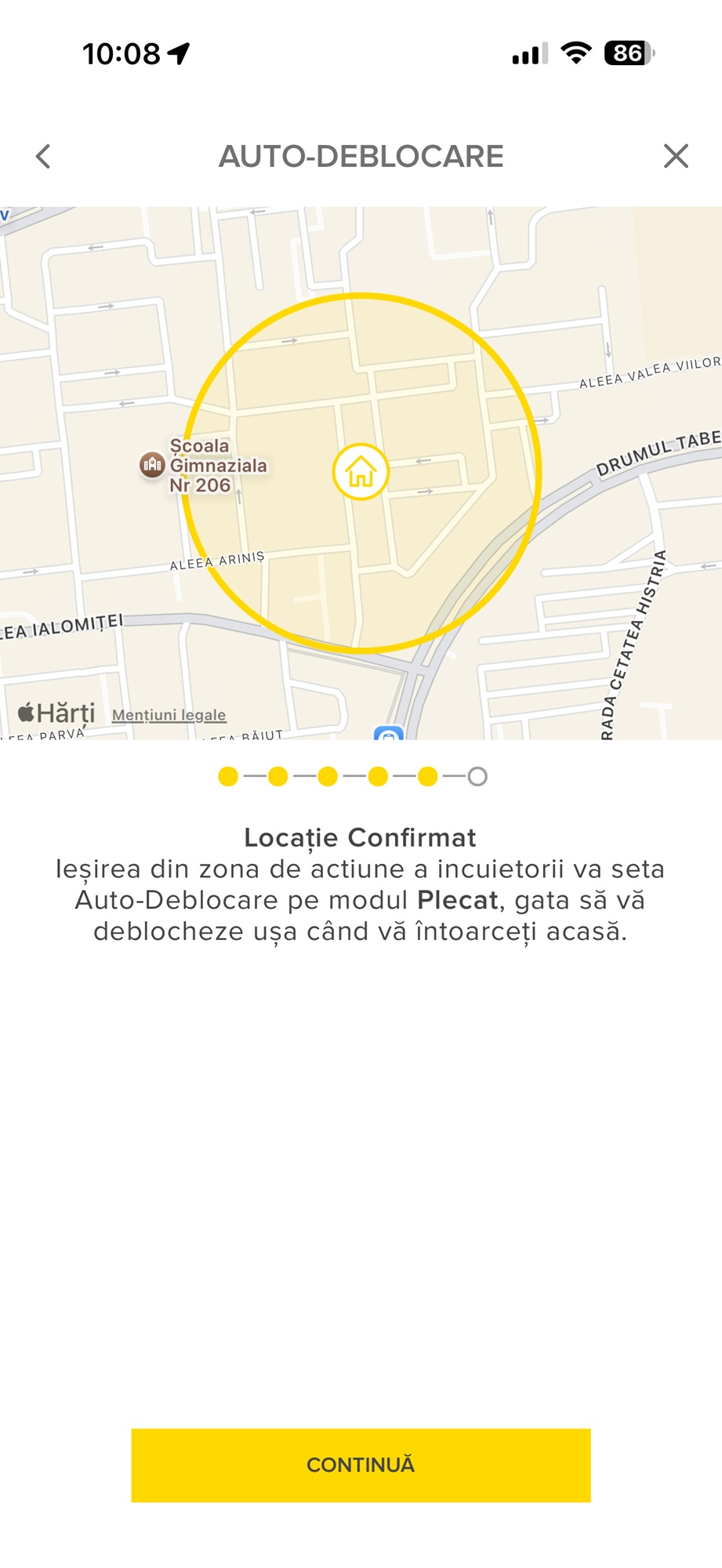Select Scoala Gimnaziala Nr 206 on map
This screenshot has height=1568, width=722.
pyautogui.click(x=153, y=465)
